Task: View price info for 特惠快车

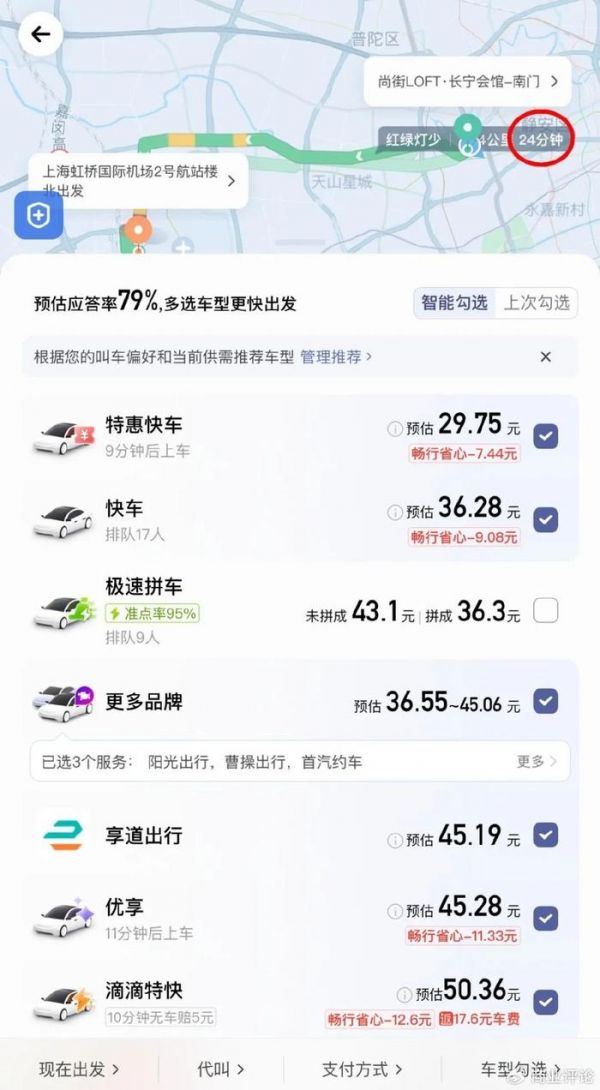Action: click(x=395, y=428)
